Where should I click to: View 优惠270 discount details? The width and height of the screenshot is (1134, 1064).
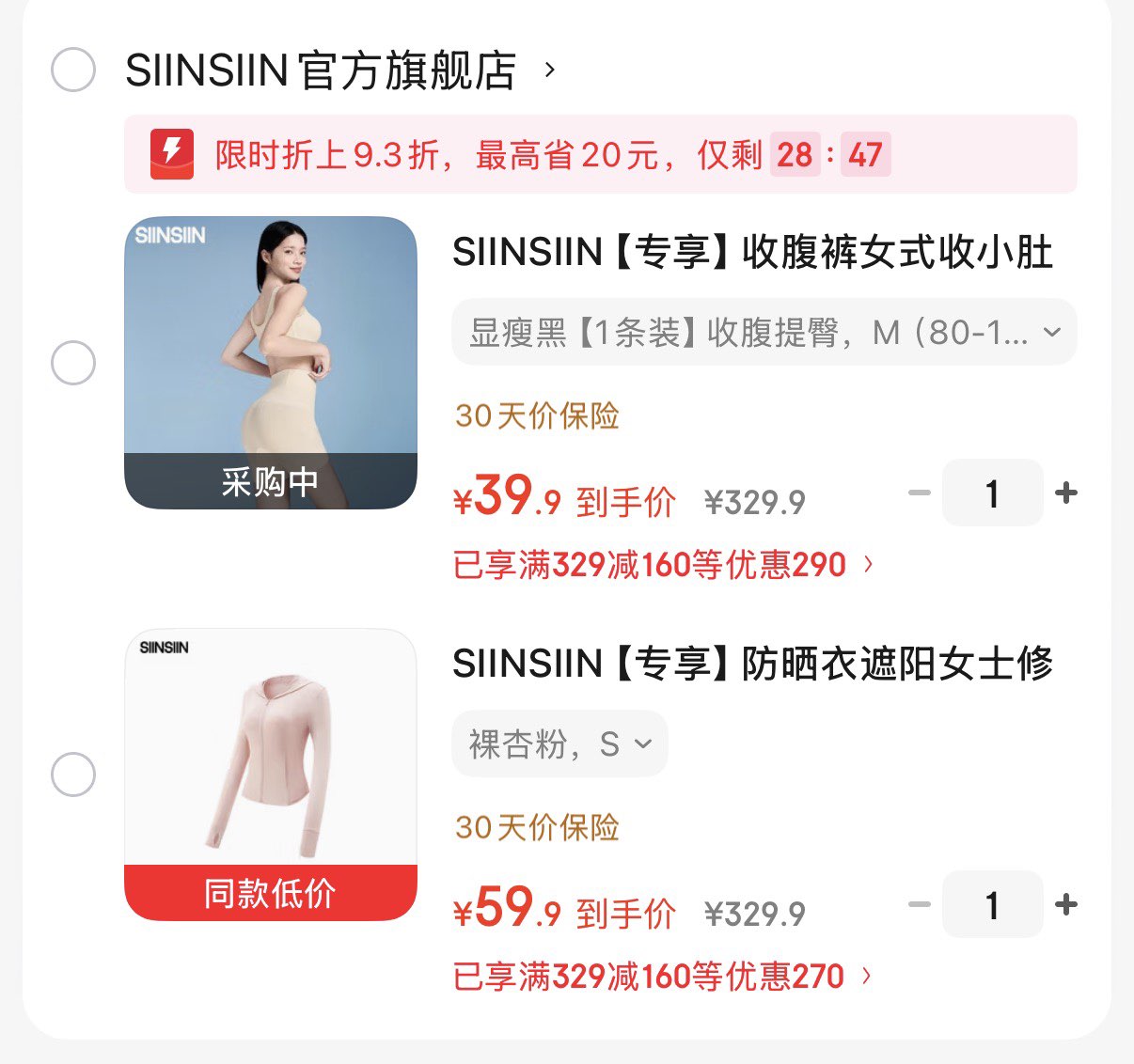click(663, 977)
